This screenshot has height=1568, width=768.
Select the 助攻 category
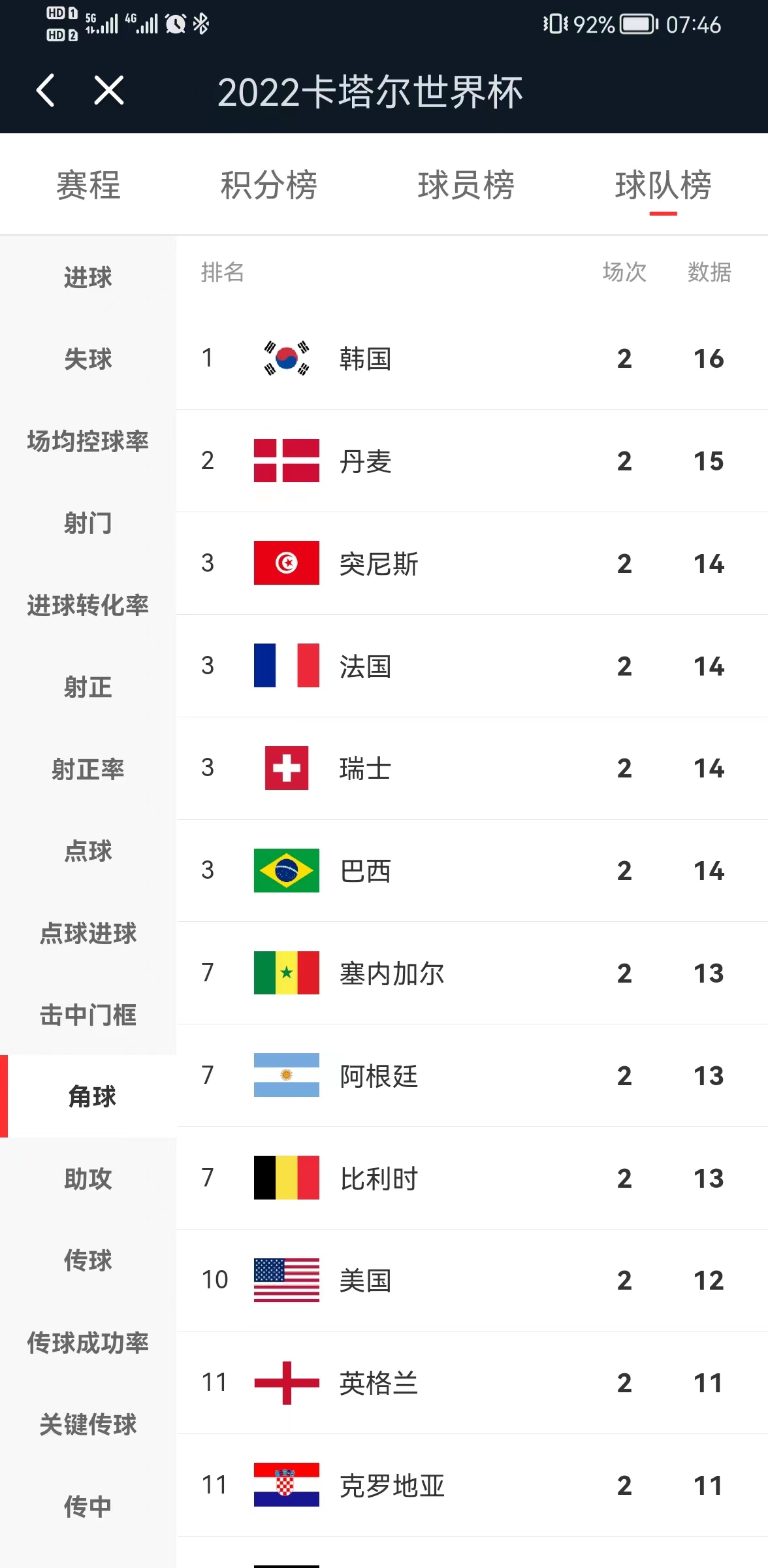[x=88, y=1179]
